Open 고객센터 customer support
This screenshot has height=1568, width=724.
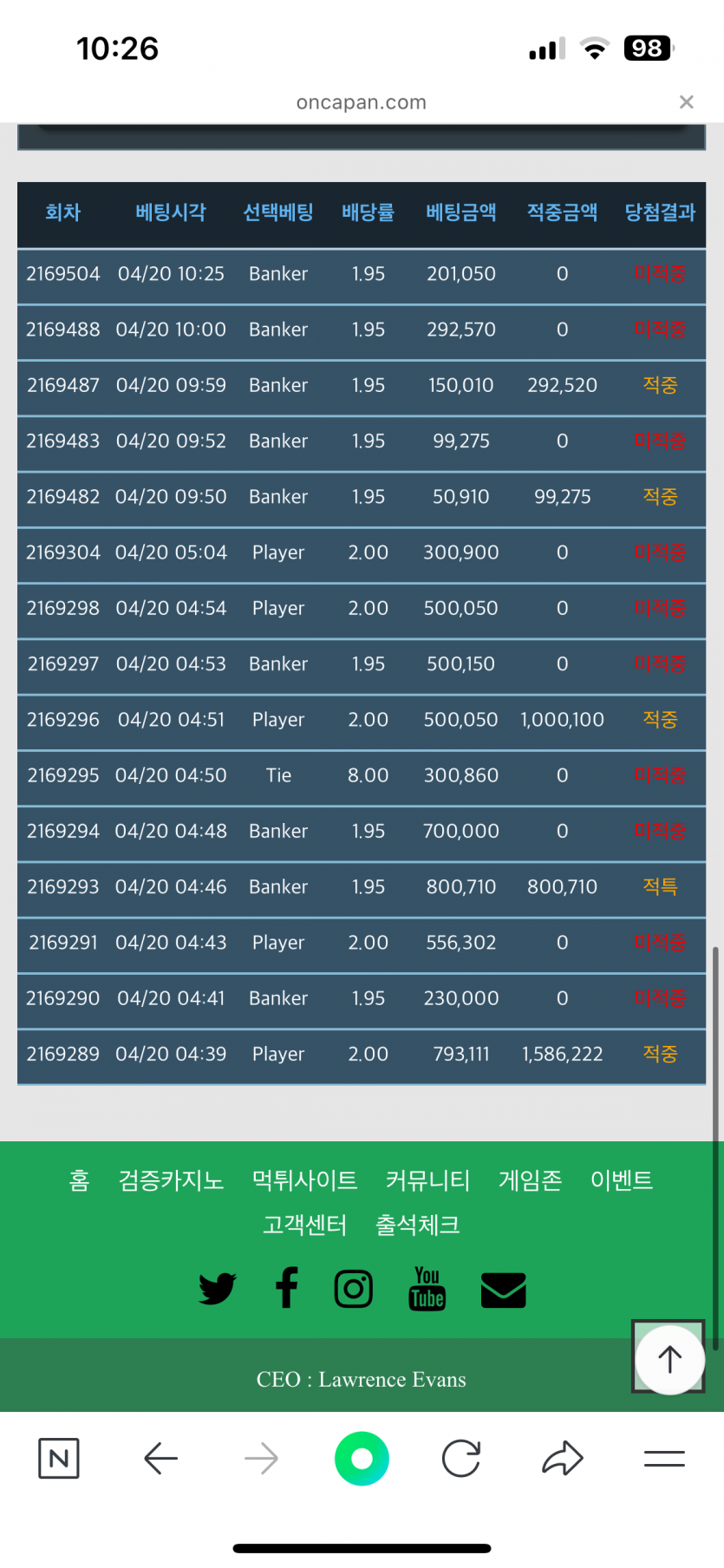point(304,1225)
